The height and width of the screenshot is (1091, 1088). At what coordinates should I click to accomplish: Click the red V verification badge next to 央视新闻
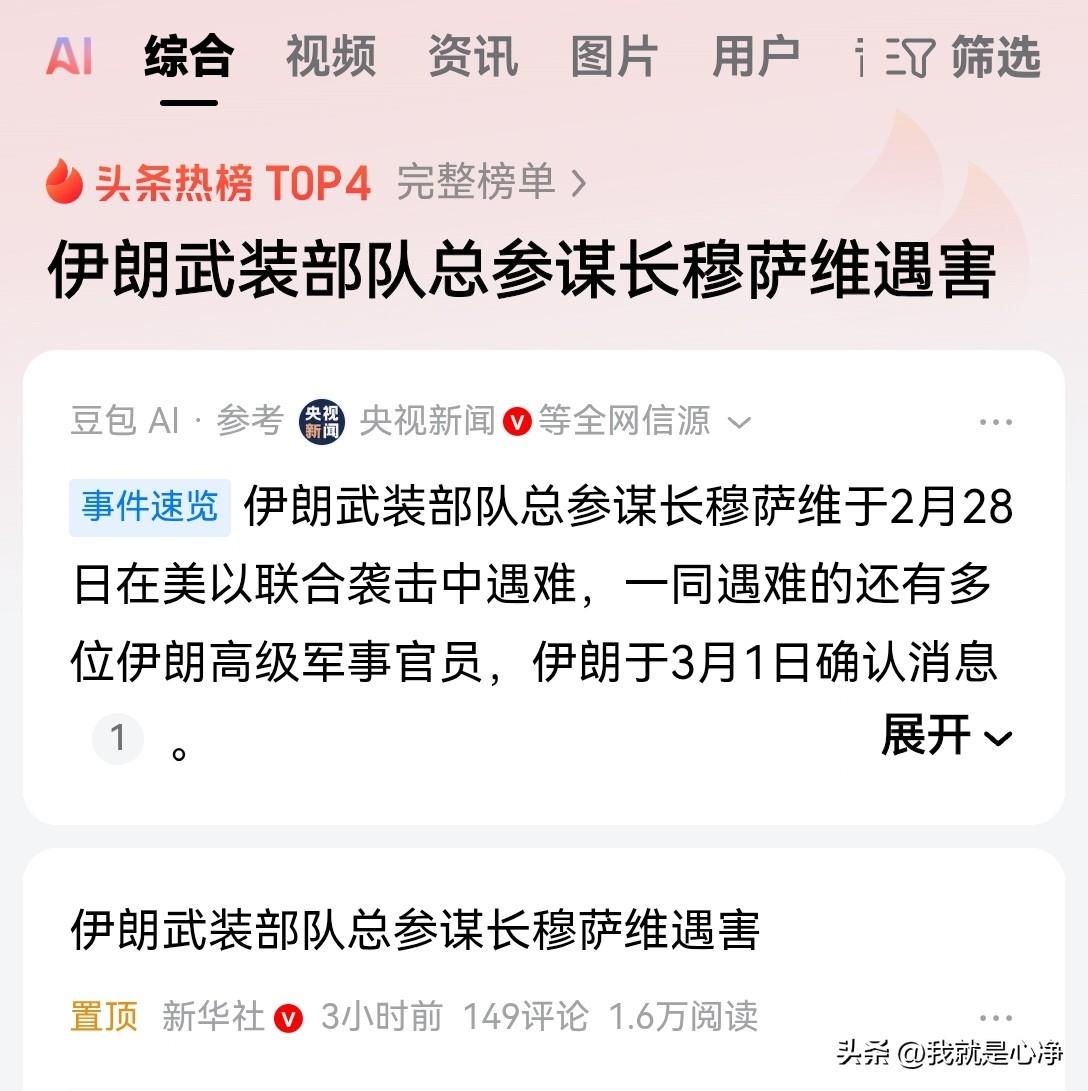514,423
